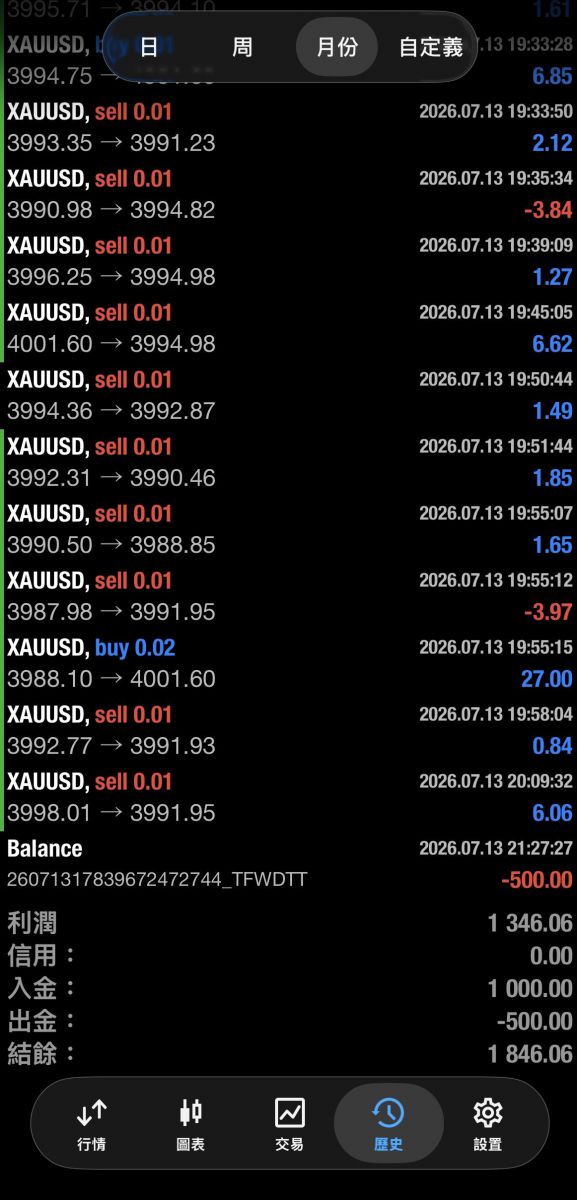This screenshot has width=577, height=1200.
Task: Select the 月份 period filter
Action: coord(337,47)
